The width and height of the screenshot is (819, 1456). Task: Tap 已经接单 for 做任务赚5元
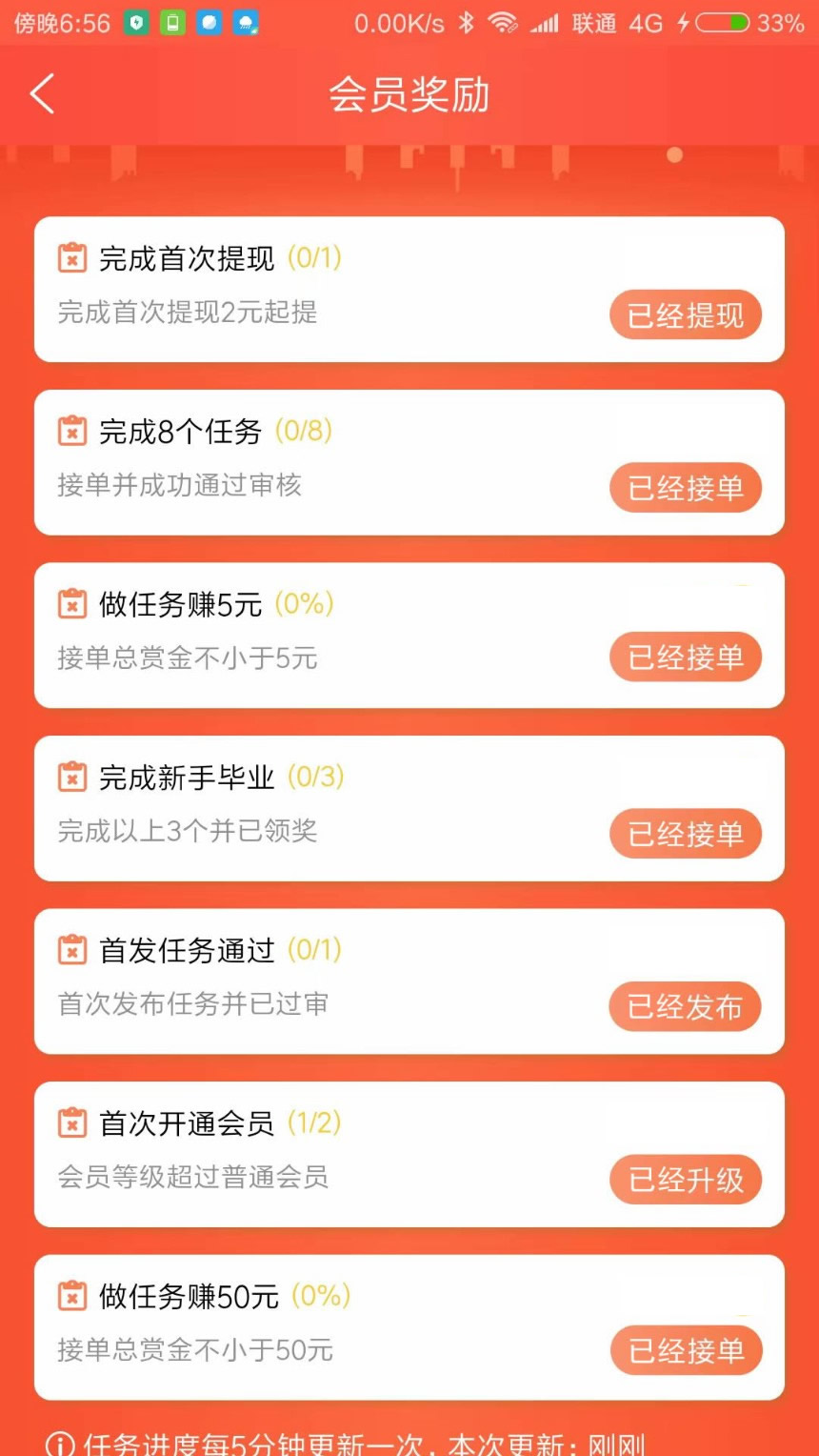pyautogui.click(x=686, y=657)
